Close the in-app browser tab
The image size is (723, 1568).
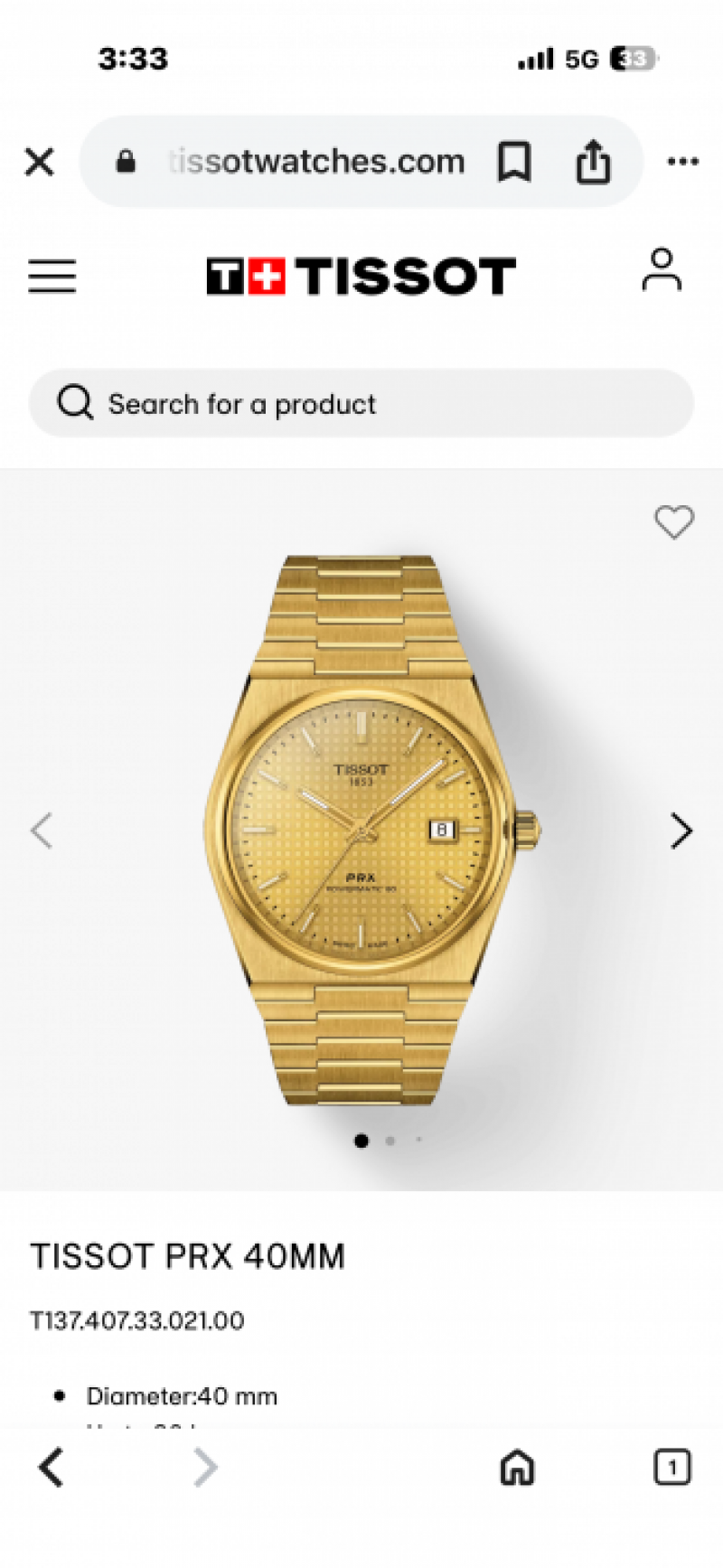click(x=40, y=163)
